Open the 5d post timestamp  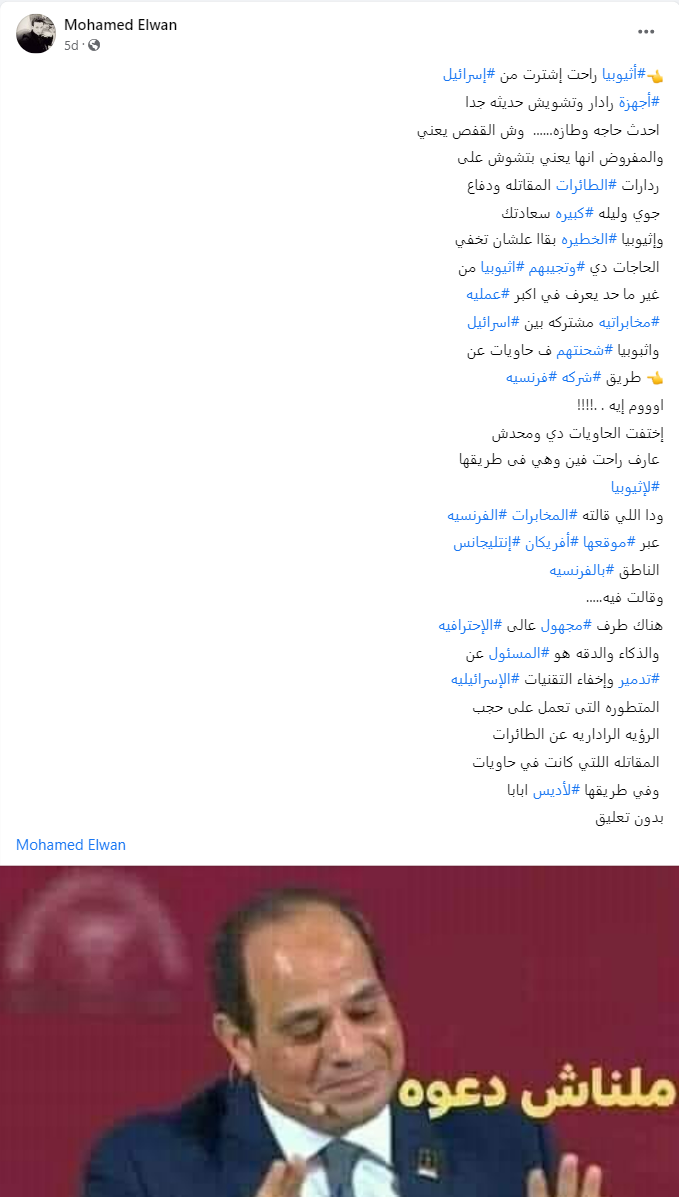pos(71,45)
